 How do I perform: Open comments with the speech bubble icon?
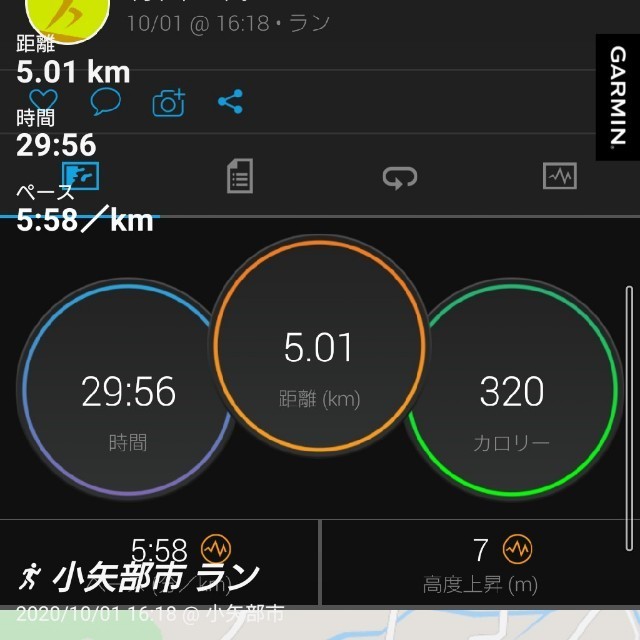pyautogui.click(x=106, y=101)
